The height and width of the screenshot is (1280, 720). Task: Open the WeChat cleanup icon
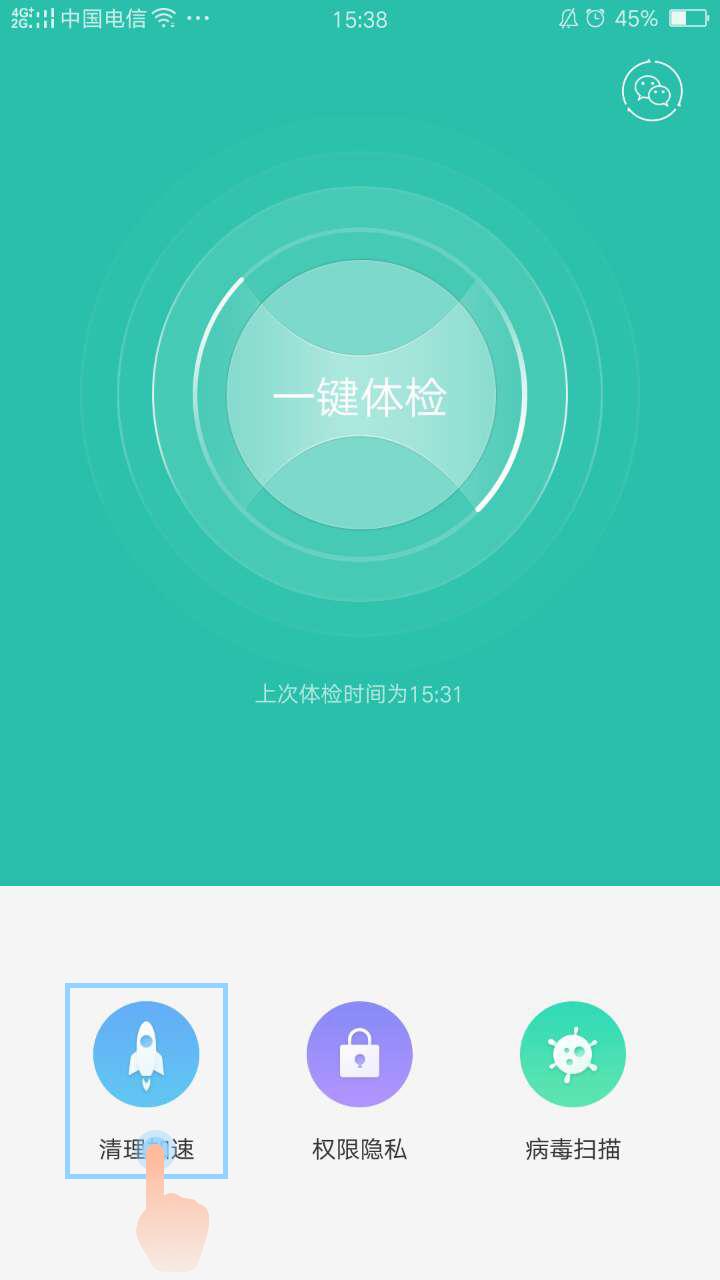[x=652, y=91]
